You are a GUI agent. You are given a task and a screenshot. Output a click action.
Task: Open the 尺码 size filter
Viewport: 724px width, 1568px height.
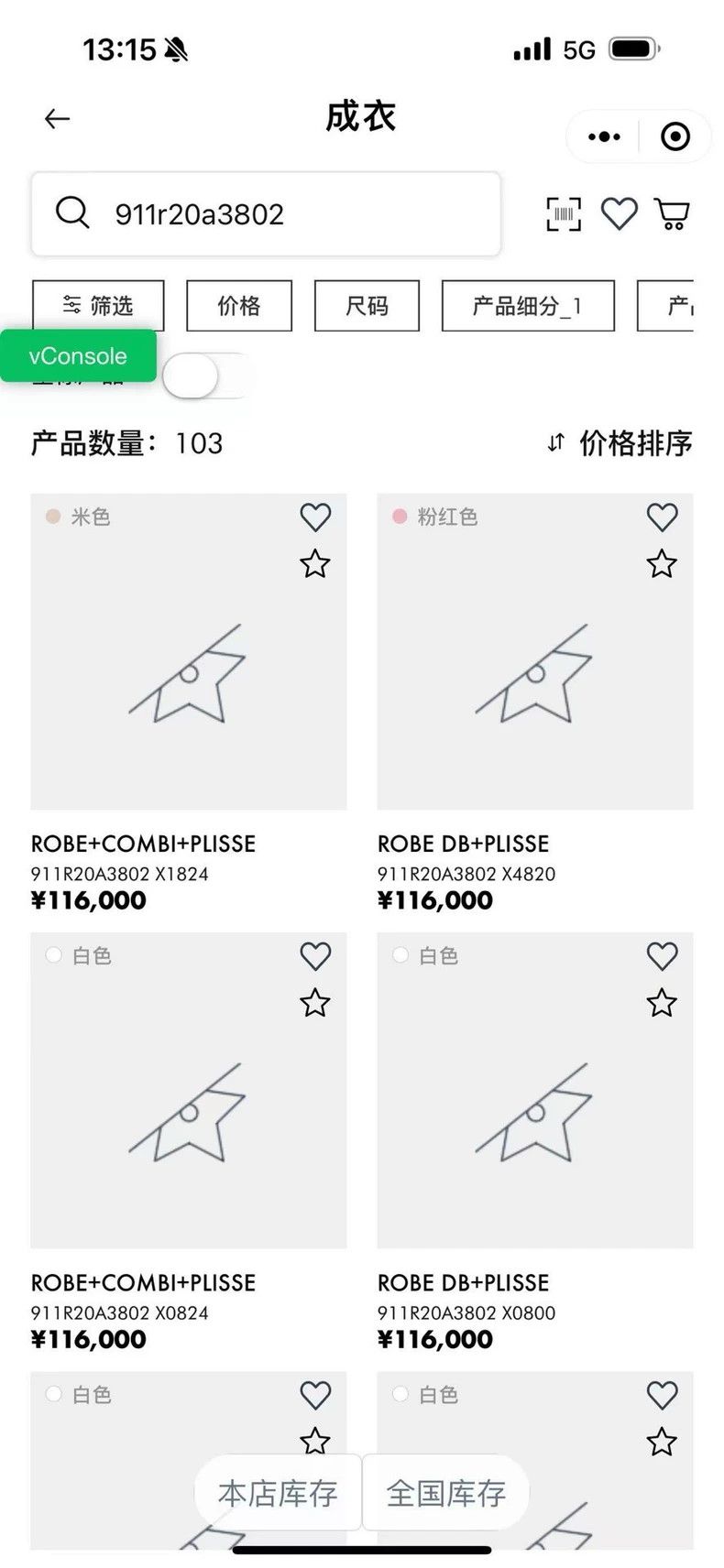click(x=367, y=305)
